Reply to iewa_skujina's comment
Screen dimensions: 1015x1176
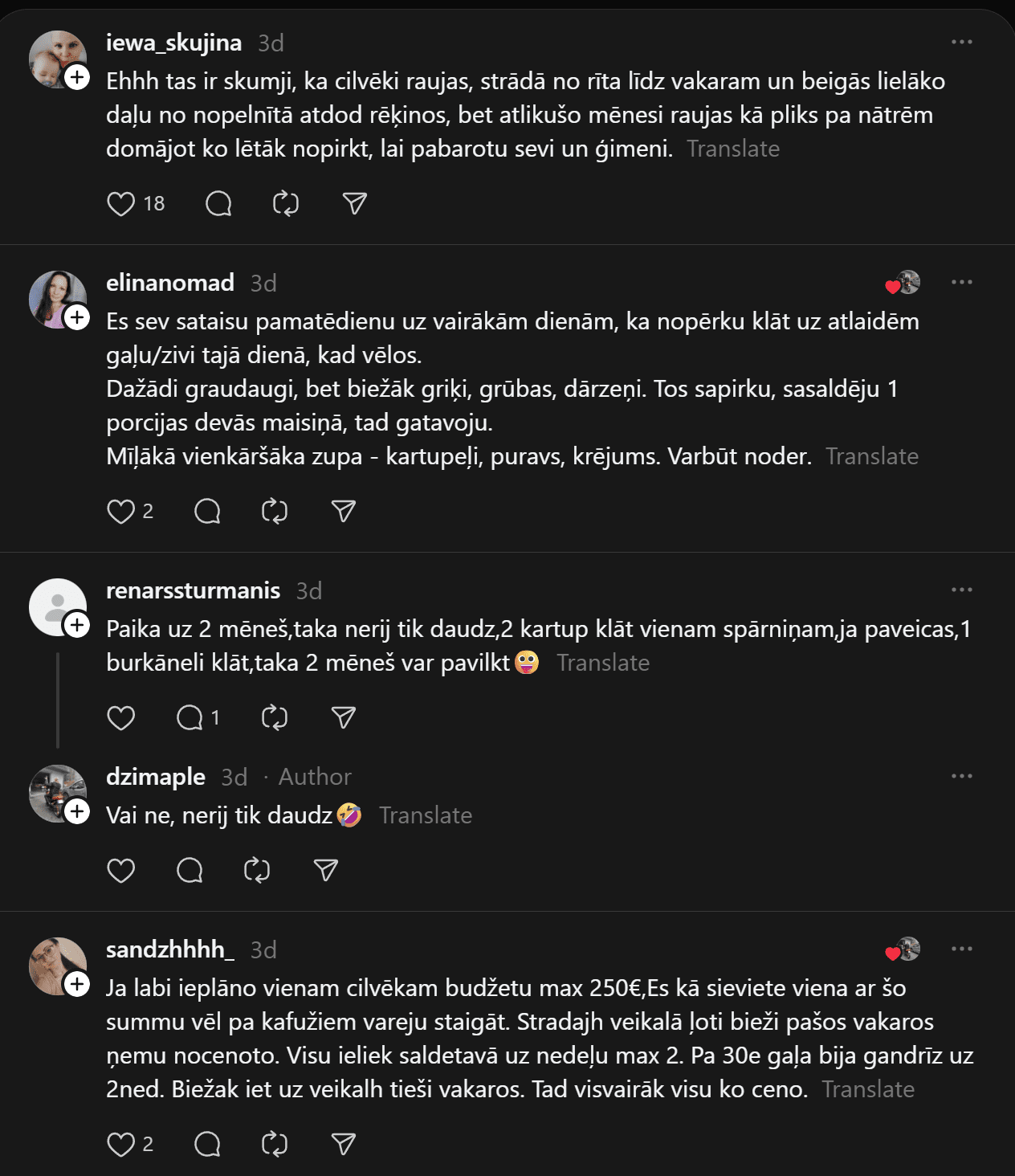pos(218,204)
